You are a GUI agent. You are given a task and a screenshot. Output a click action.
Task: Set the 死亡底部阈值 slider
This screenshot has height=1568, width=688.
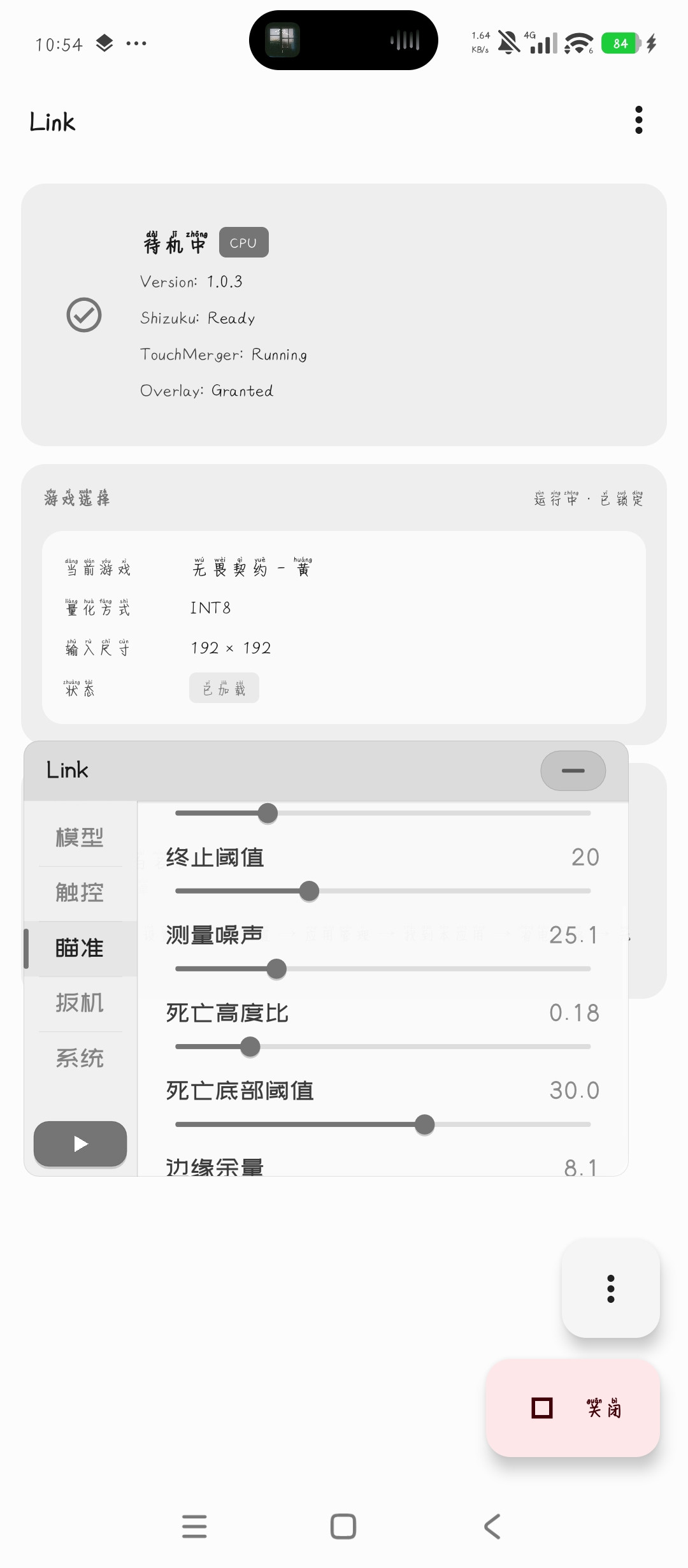(424, 1125)
